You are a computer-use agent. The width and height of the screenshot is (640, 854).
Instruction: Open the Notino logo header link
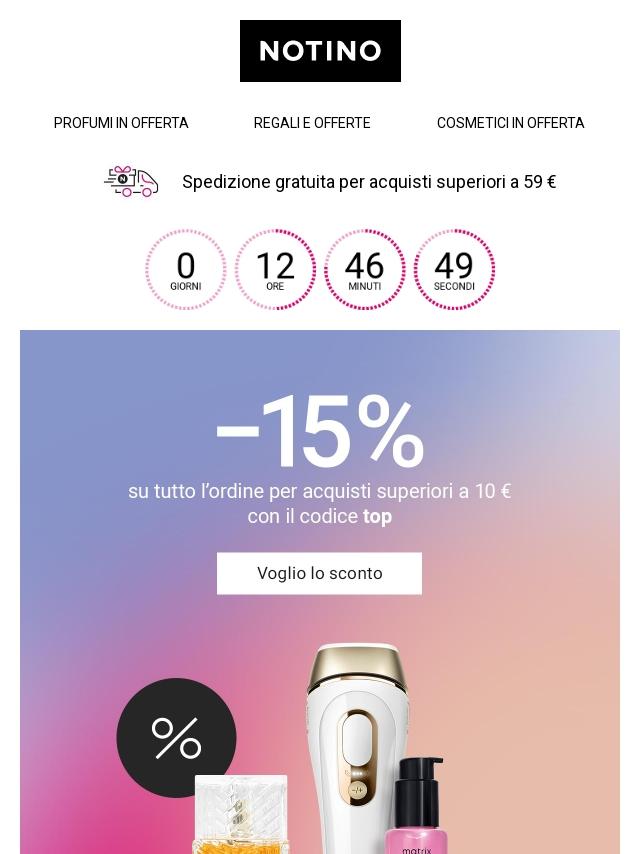pyautogui.click(x=320, y=51)
